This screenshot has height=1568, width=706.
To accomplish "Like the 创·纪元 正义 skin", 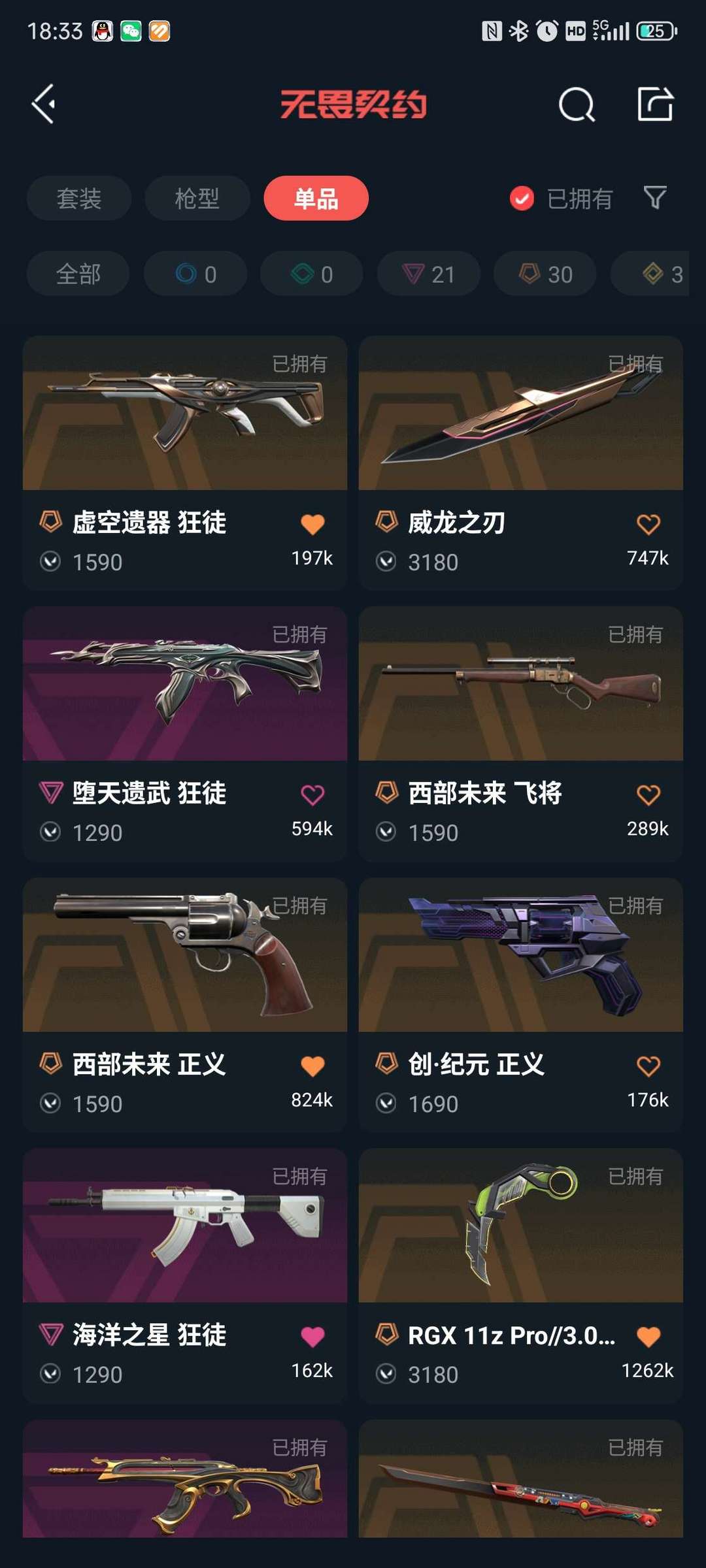I will (648, 1066).
